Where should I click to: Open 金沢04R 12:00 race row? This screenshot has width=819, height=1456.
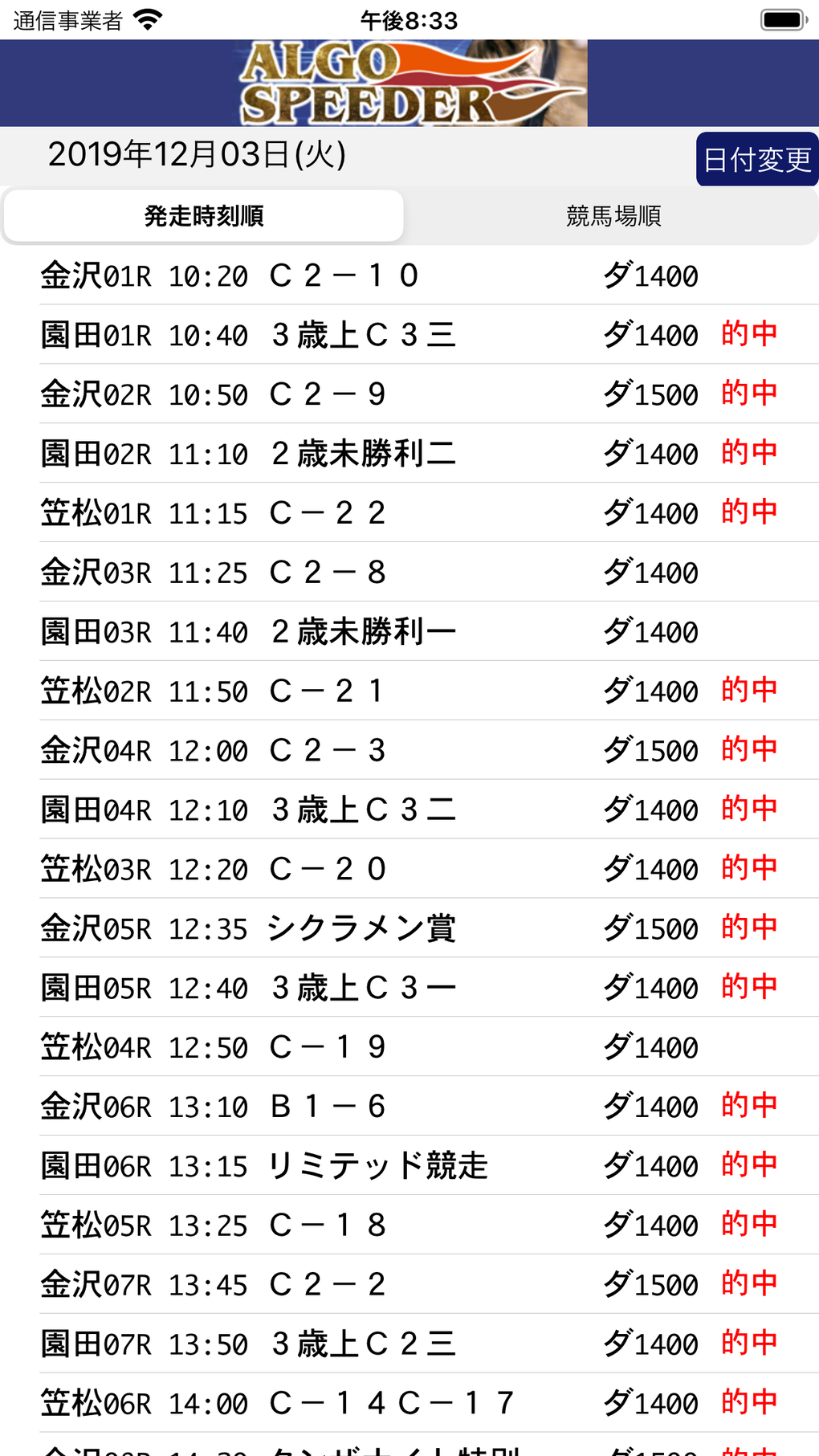tap(409, 751)
